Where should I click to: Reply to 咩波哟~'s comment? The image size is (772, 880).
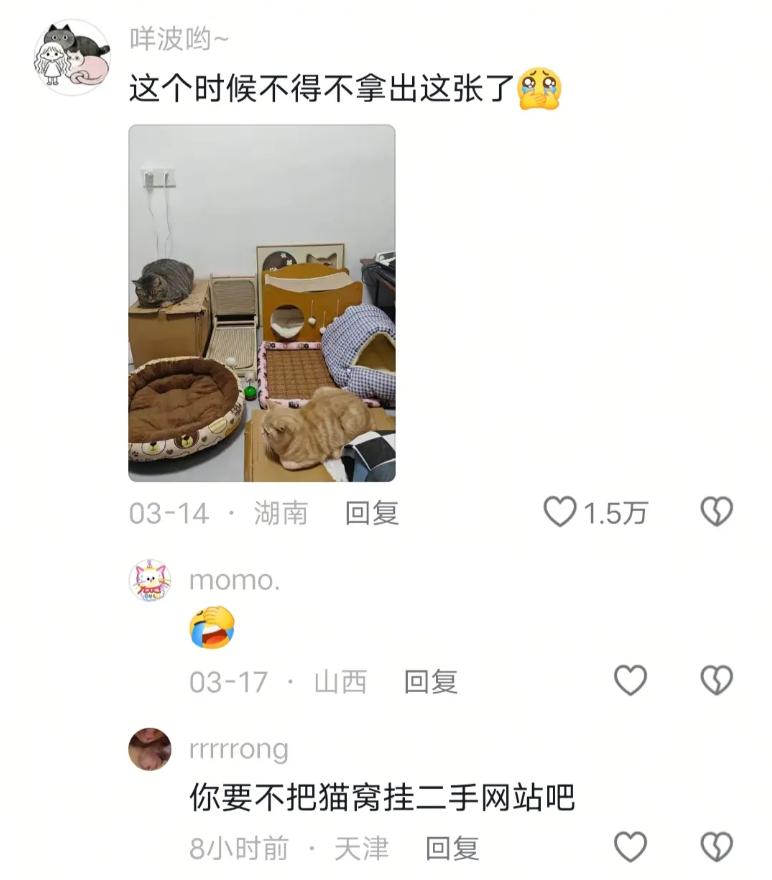tap(372, 514)
